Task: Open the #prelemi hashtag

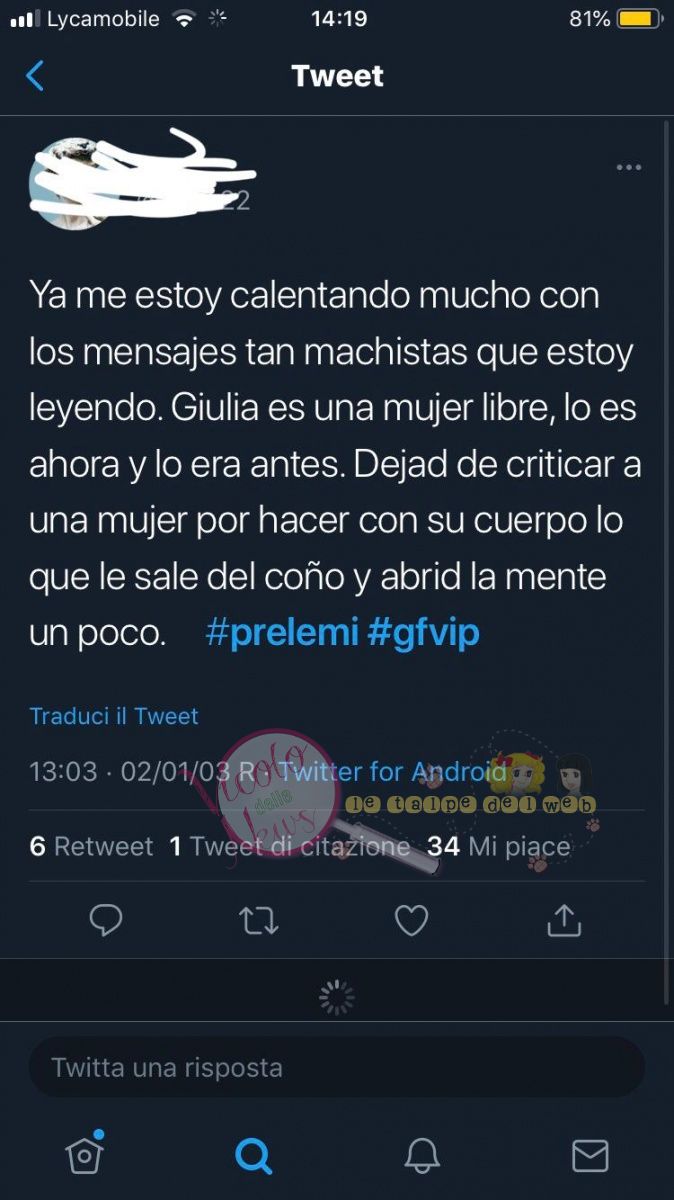Action: (x=281, y=634)
